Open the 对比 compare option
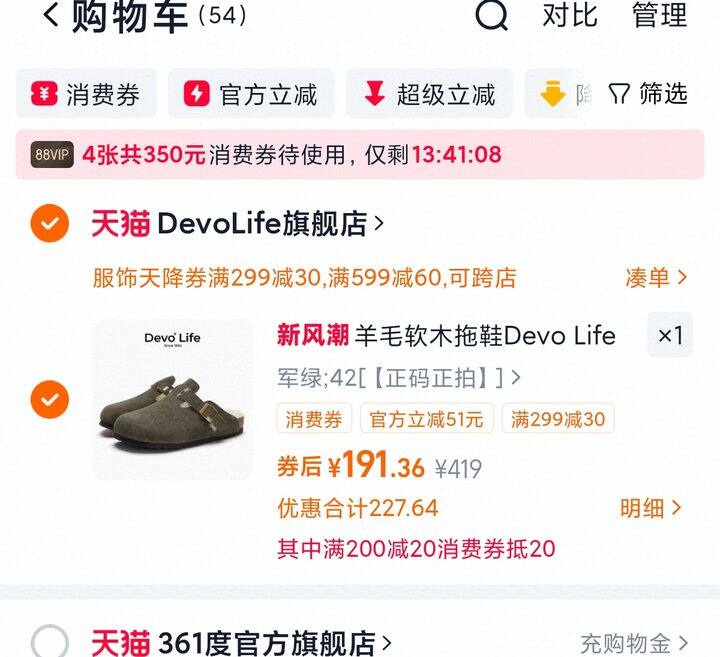 [x=570, y=15]
